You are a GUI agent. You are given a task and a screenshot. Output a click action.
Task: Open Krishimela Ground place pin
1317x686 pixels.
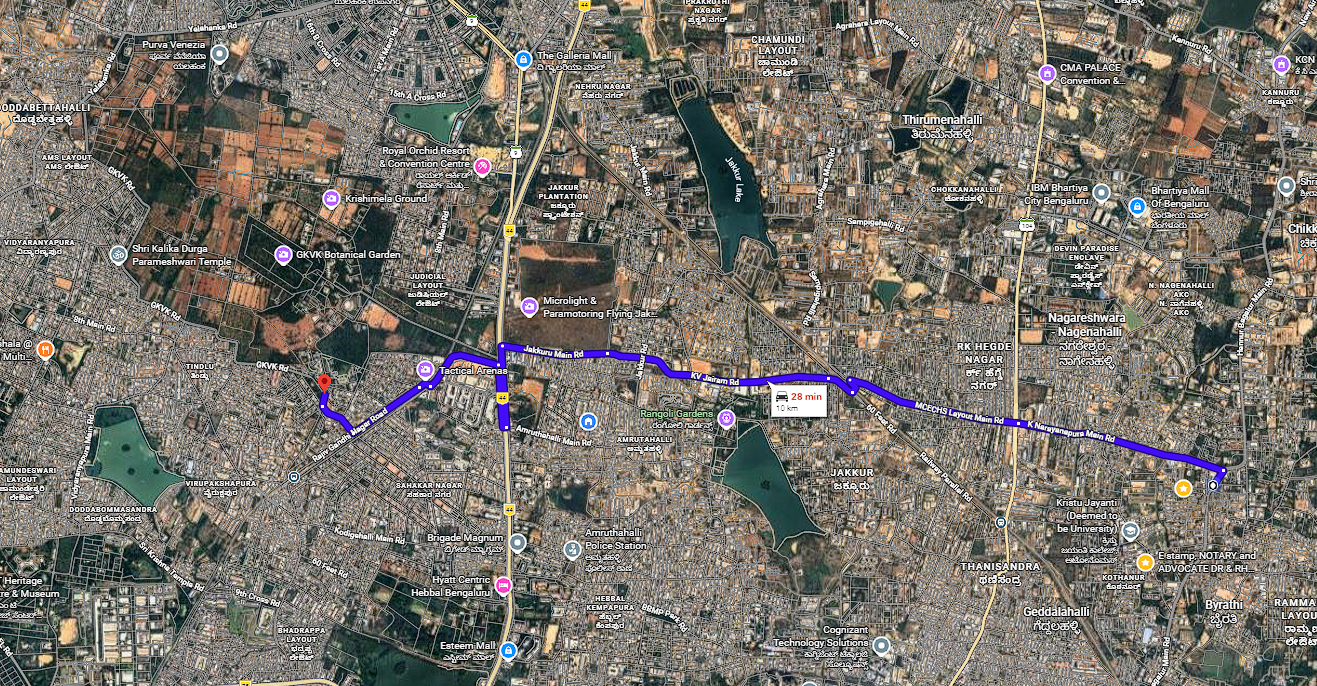(x=330, y=199)
